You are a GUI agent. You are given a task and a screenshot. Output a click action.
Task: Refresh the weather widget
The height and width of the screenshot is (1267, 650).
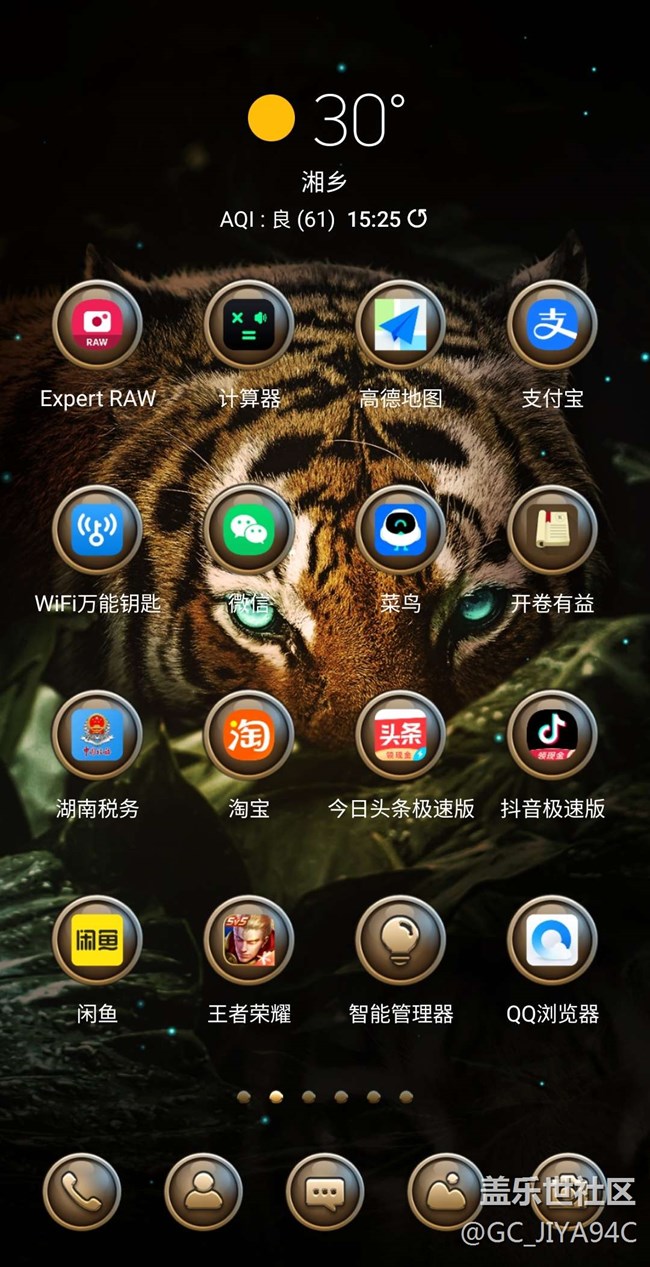pos(417,219)
